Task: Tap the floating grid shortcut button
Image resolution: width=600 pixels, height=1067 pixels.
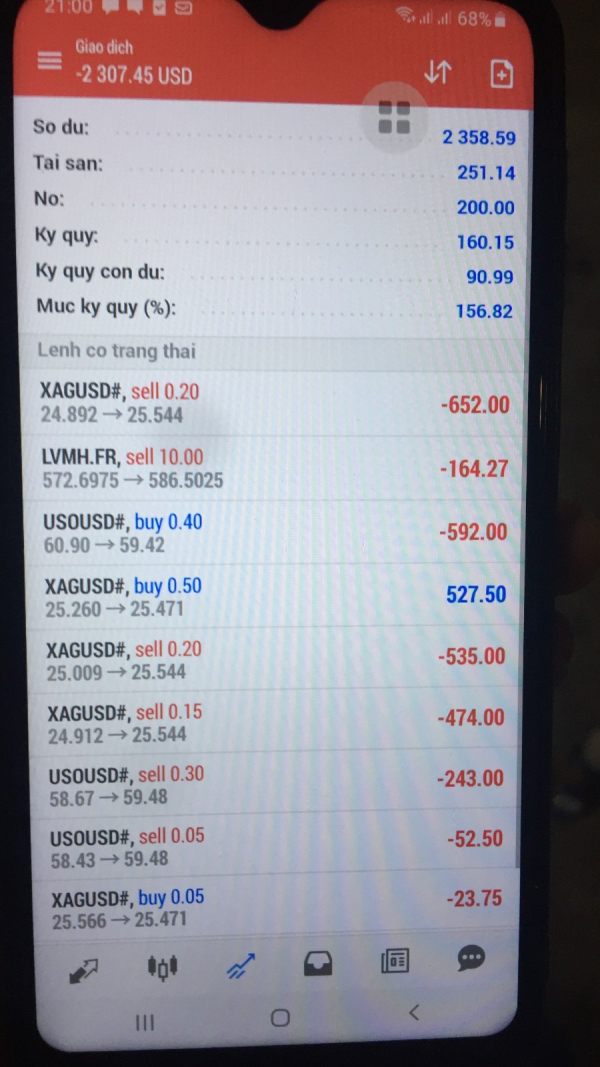Action: 394,117
